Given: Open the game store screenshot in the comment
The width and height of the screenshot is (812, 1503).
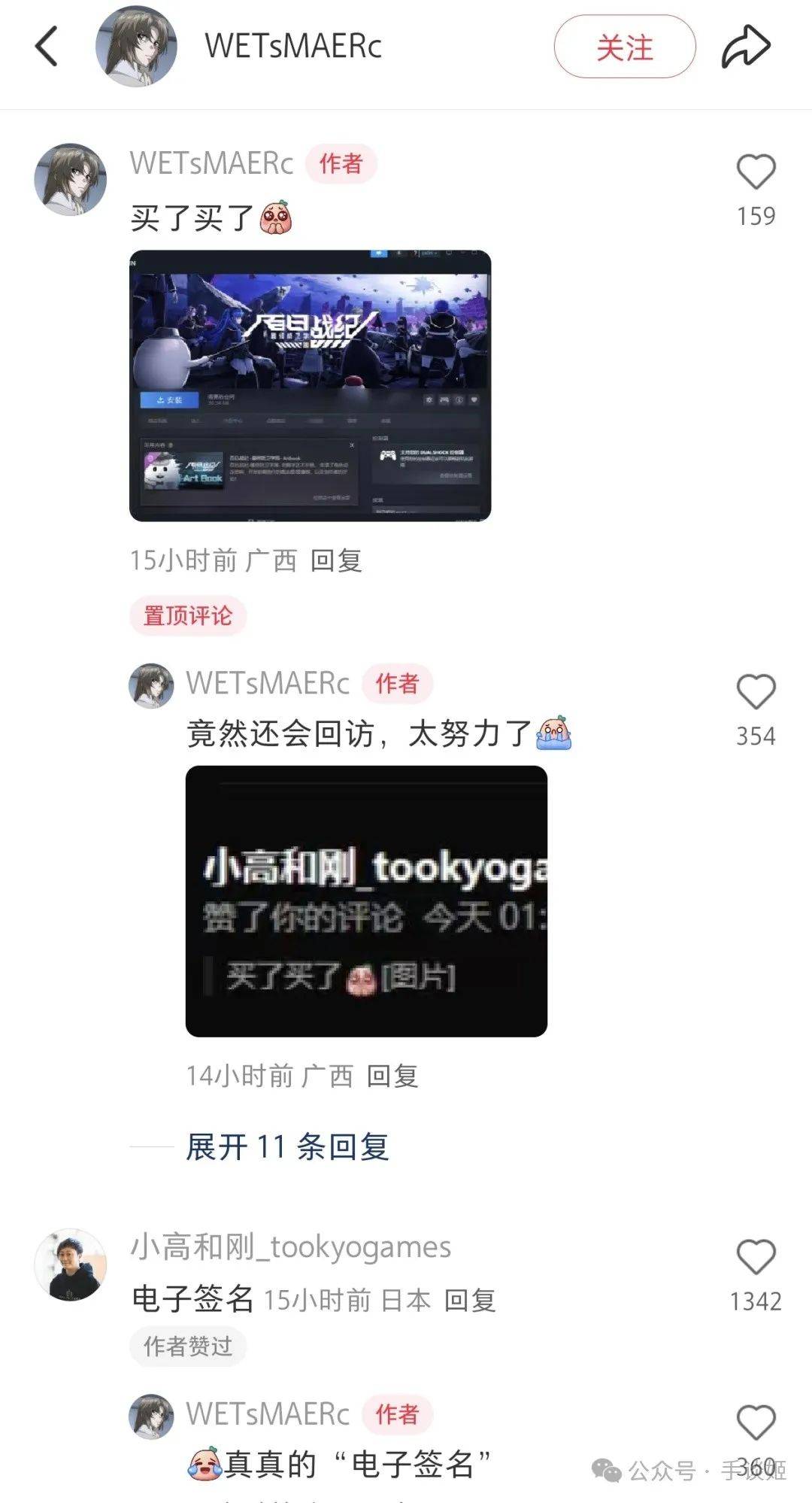Looking at the screenshot, I should point(311,386).
